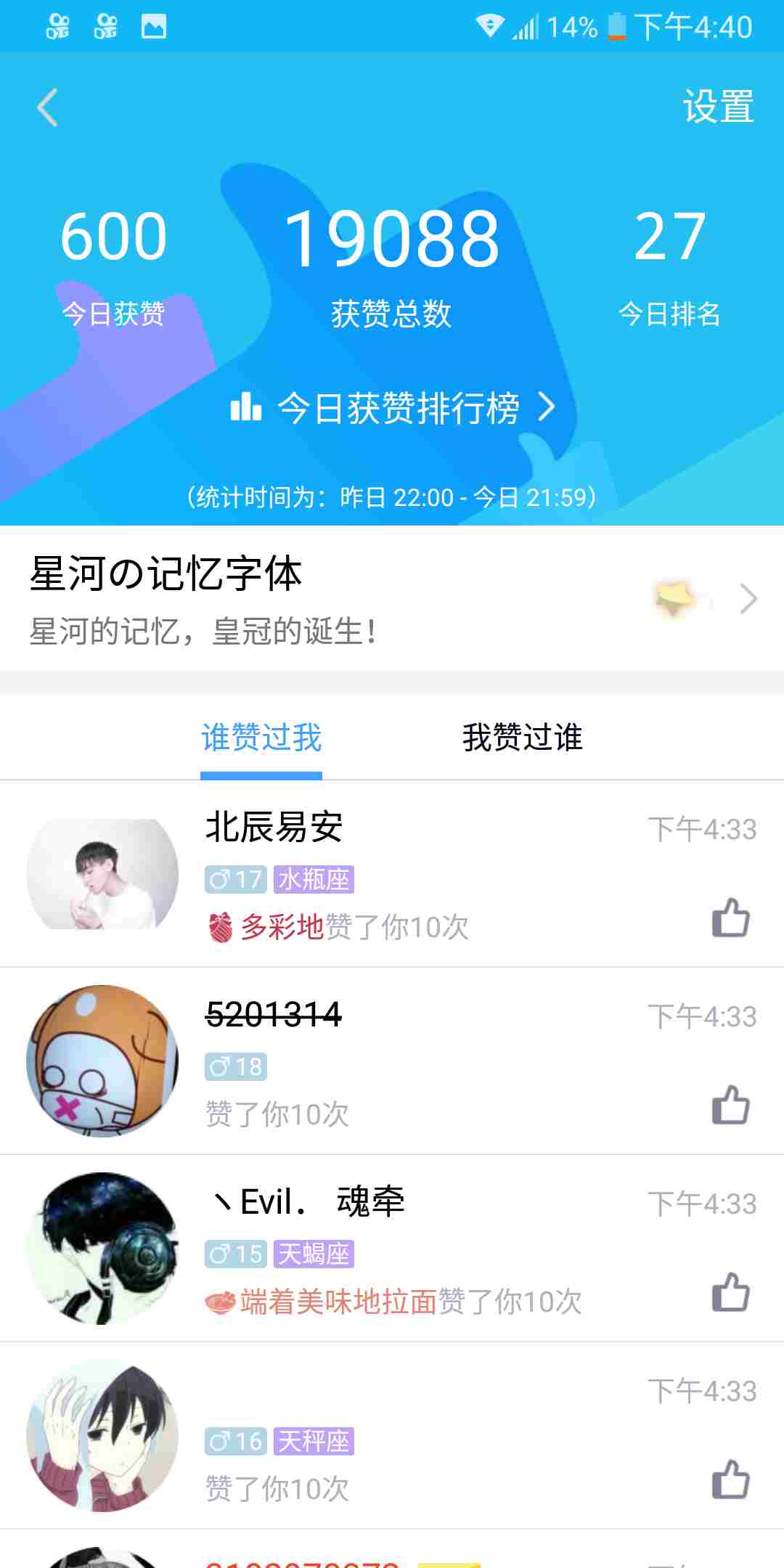Screen dimensions: 784x1568
Task: Go back using the top-left arrow
Action: tap(48, 108)
